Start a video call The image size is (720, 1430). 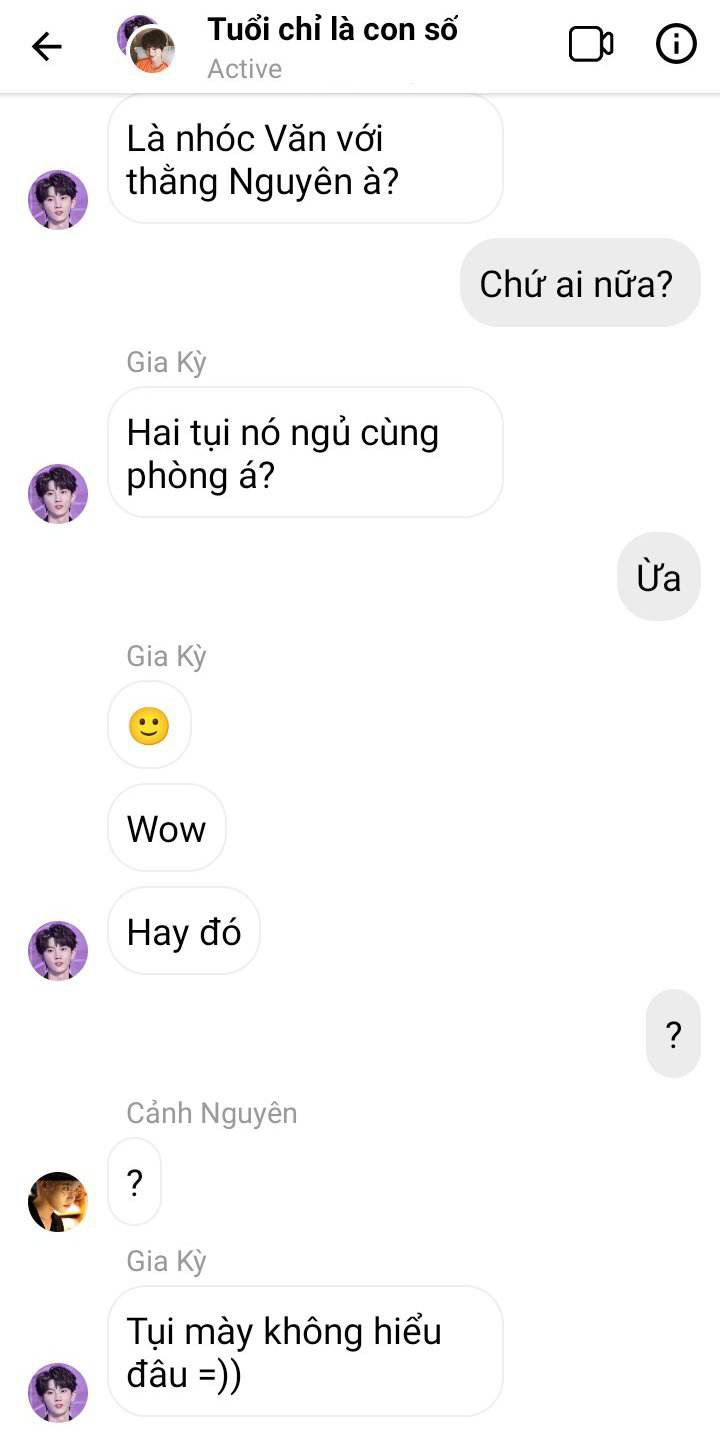click(591, 44)
